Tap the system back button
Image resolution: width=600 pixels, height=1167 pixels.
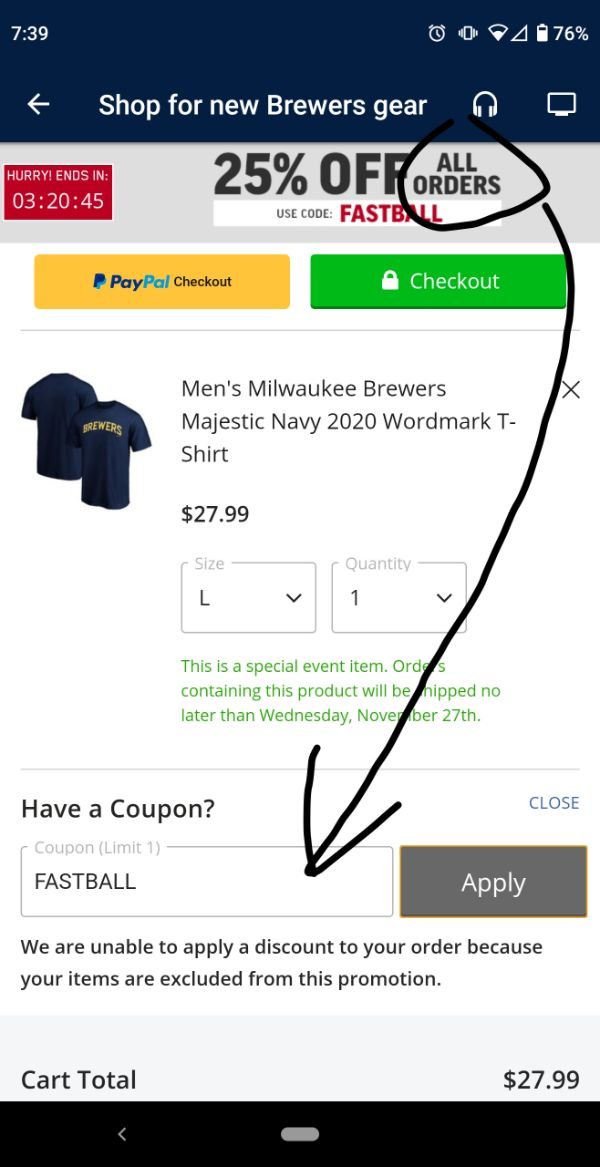(x=122, y=1134)
